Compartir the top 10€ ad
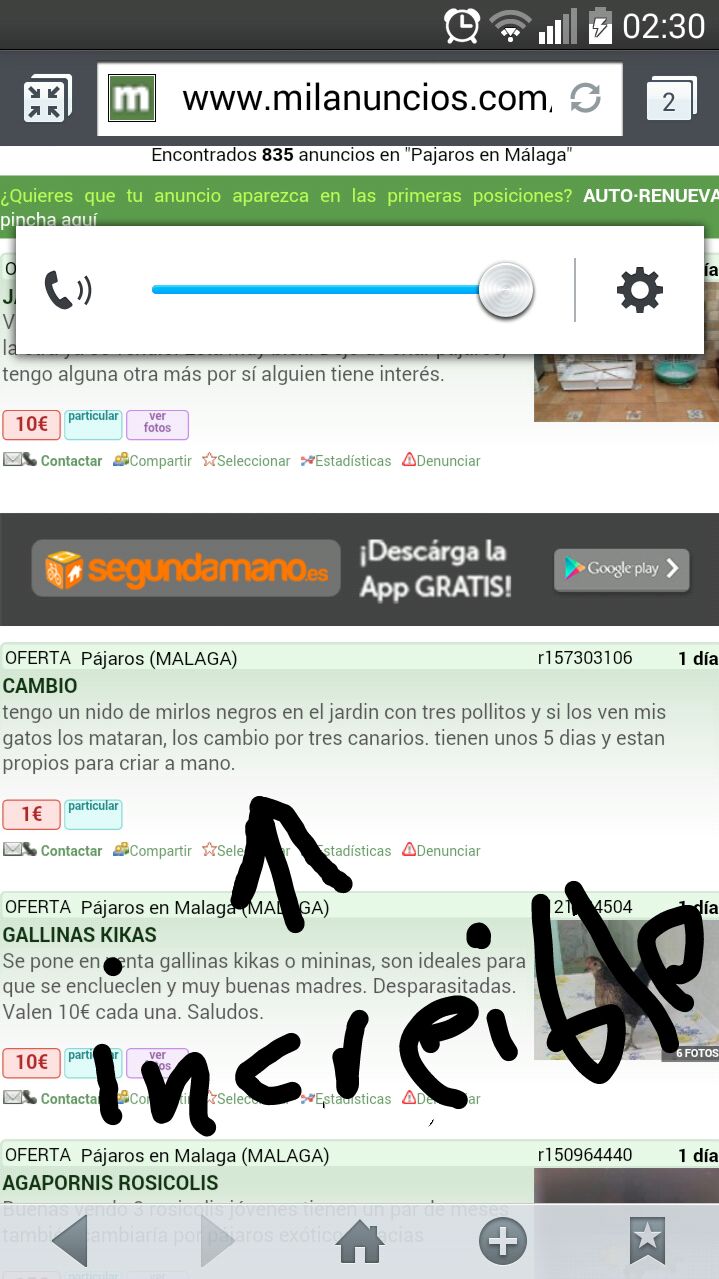This screenshot has width=719, height=1279. 158,461
